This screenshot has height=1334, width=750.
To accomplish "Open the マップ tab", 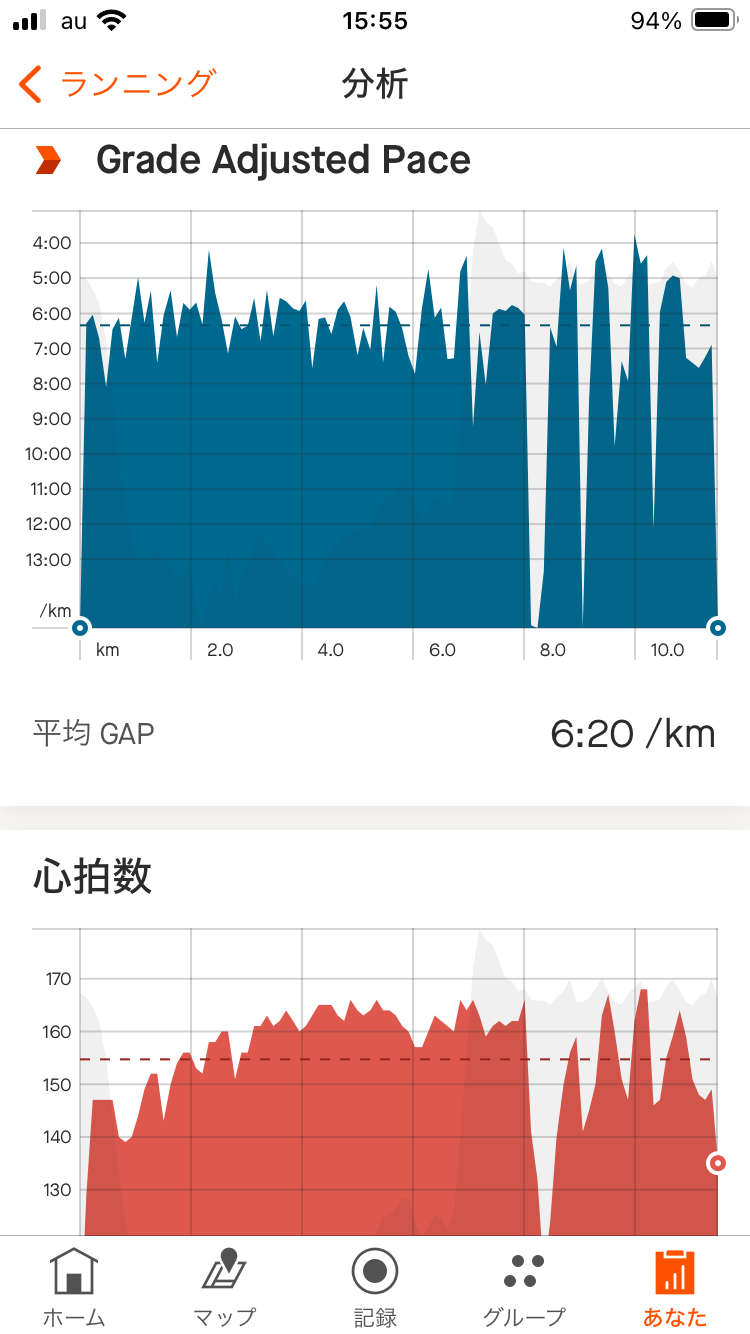I will pyautogui.click(x=225, y=1286).
